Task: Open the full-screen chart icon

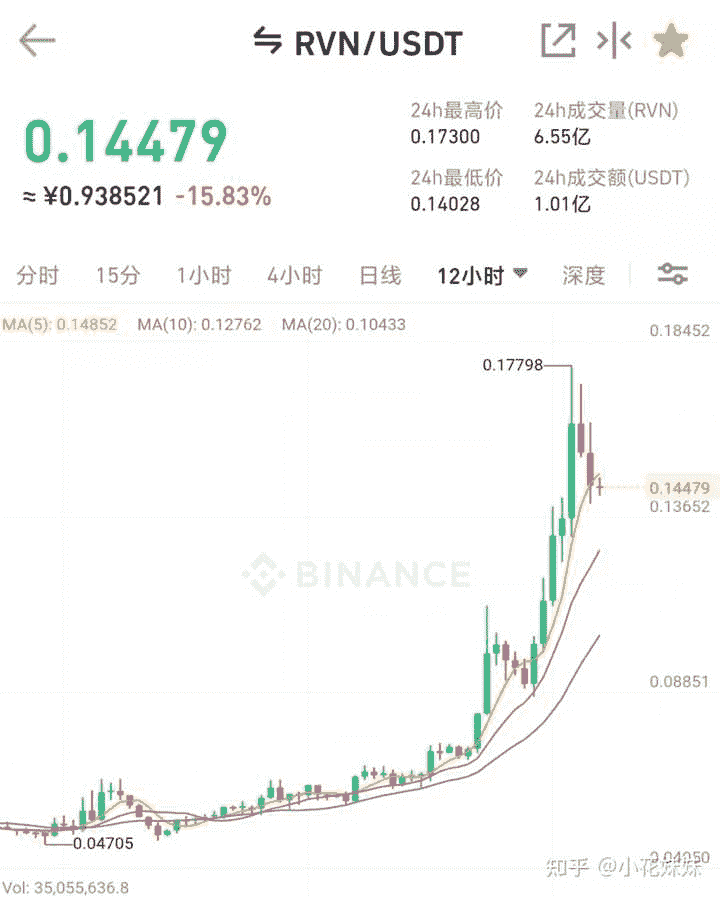Action: tap(558, 41)
